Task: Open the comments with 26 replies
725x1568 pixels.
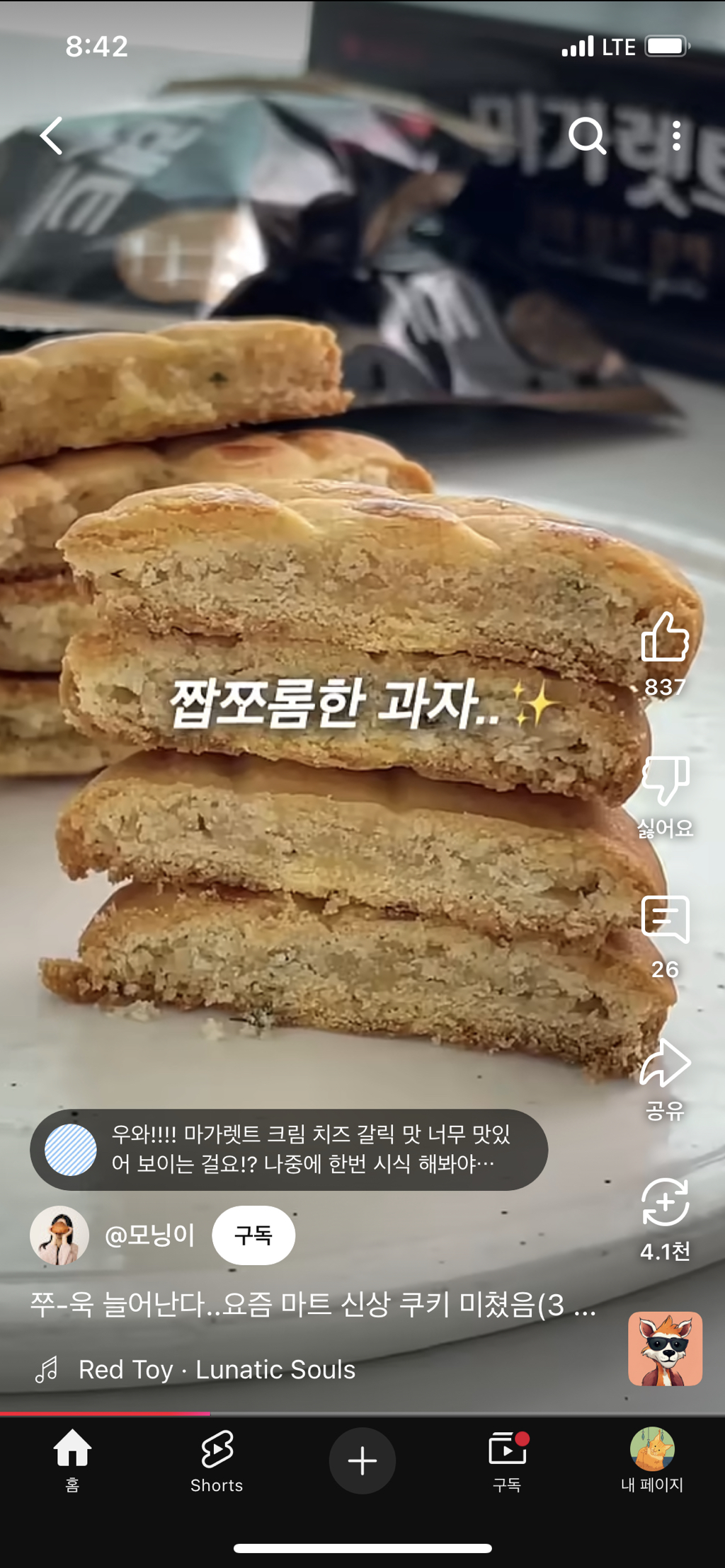Action: 664,919
